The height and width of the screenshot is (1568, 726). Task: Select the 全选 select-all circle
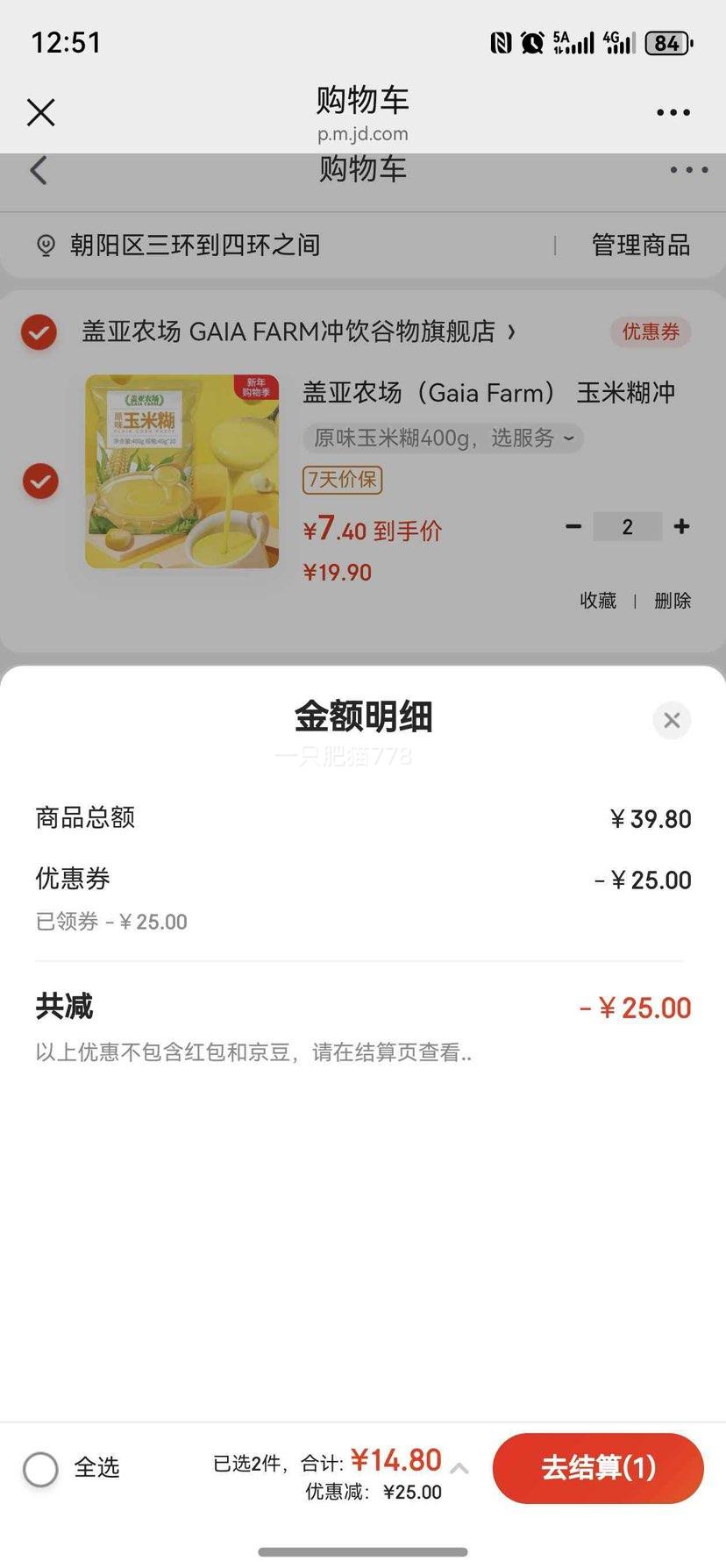(x=40, y=1469)
